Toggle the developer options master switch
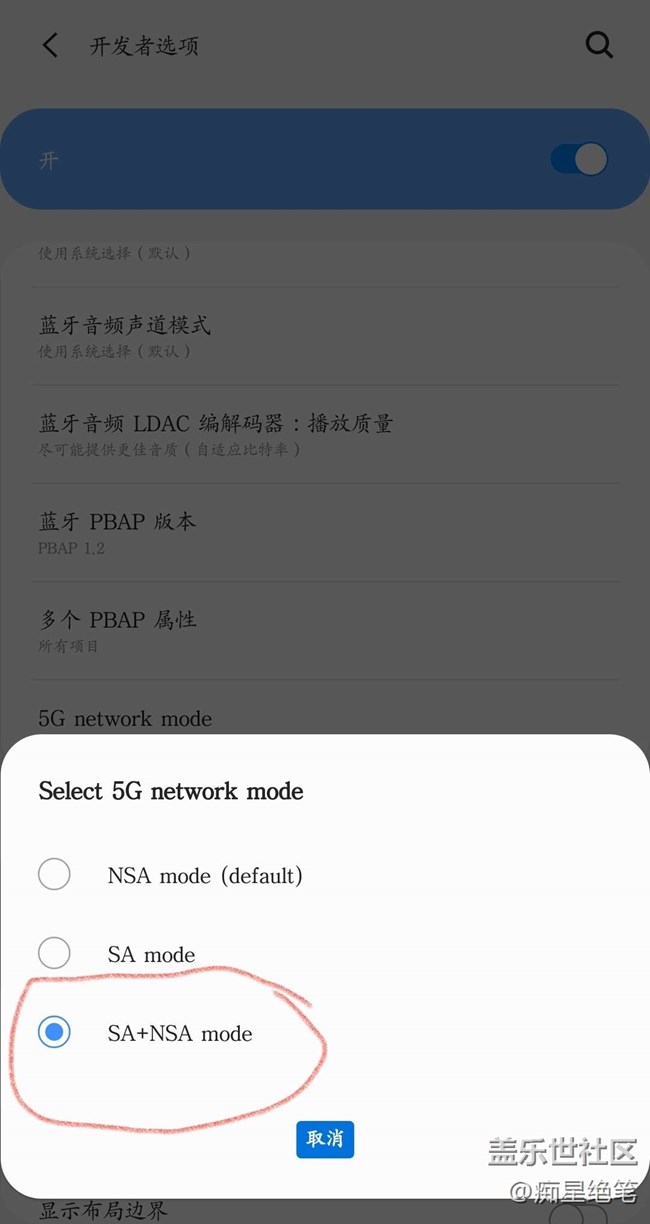650x1224 pixels. point(579,159)
